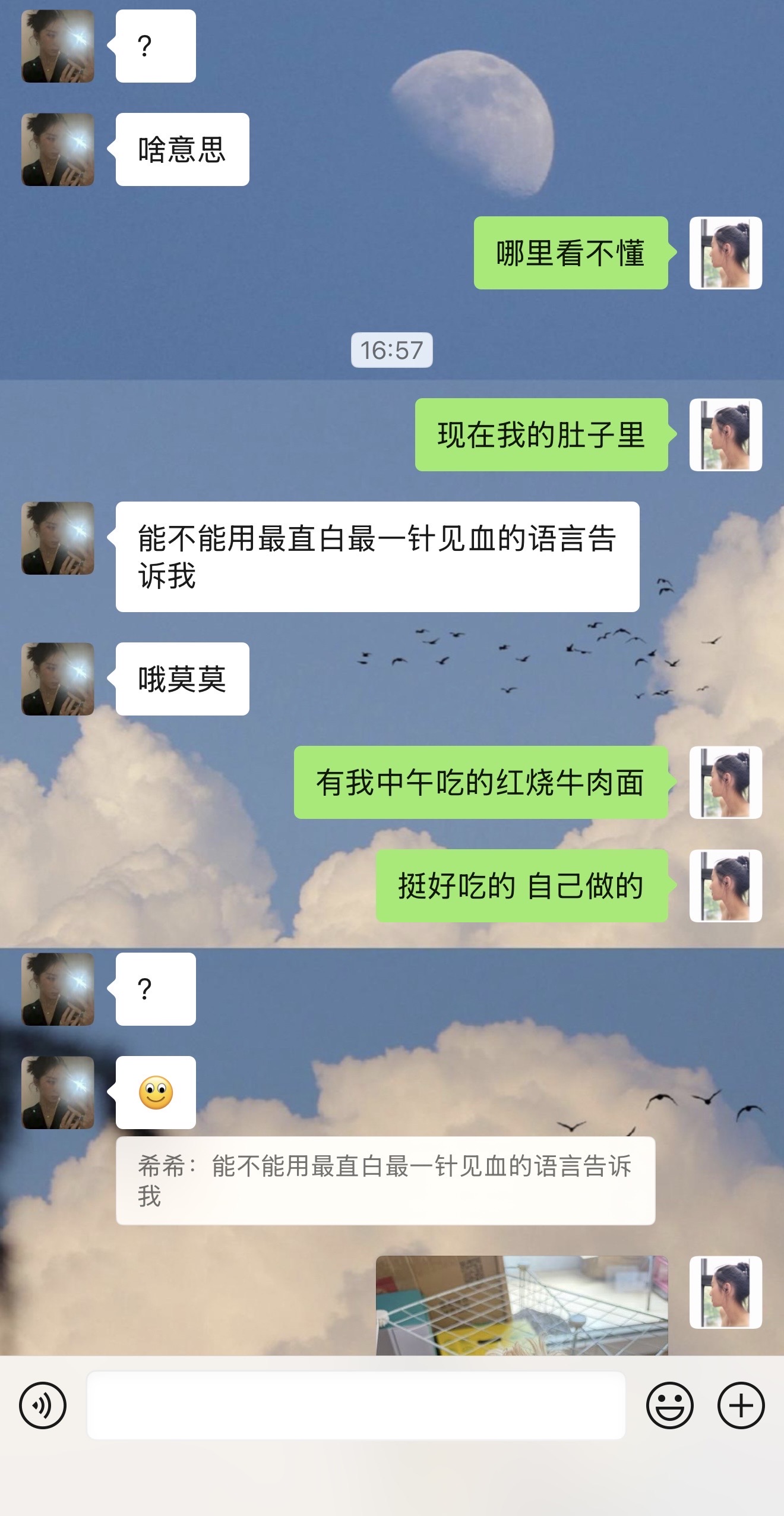Screen dimensions: 784x1516
Task: Open own avatar beside 哪里看不懂
Action: point(726,253)
